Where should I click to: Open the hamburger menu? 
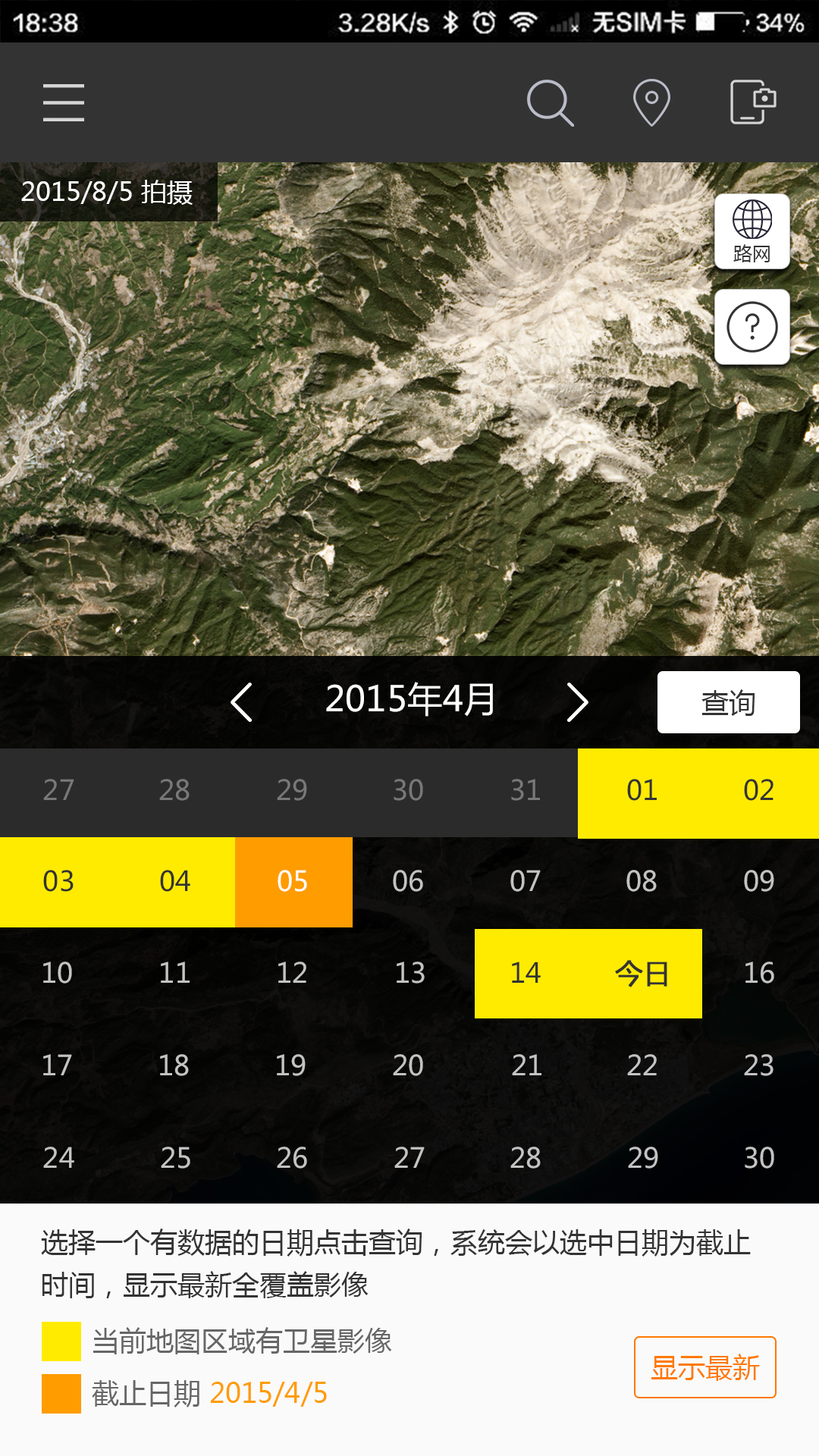point(64,102)
